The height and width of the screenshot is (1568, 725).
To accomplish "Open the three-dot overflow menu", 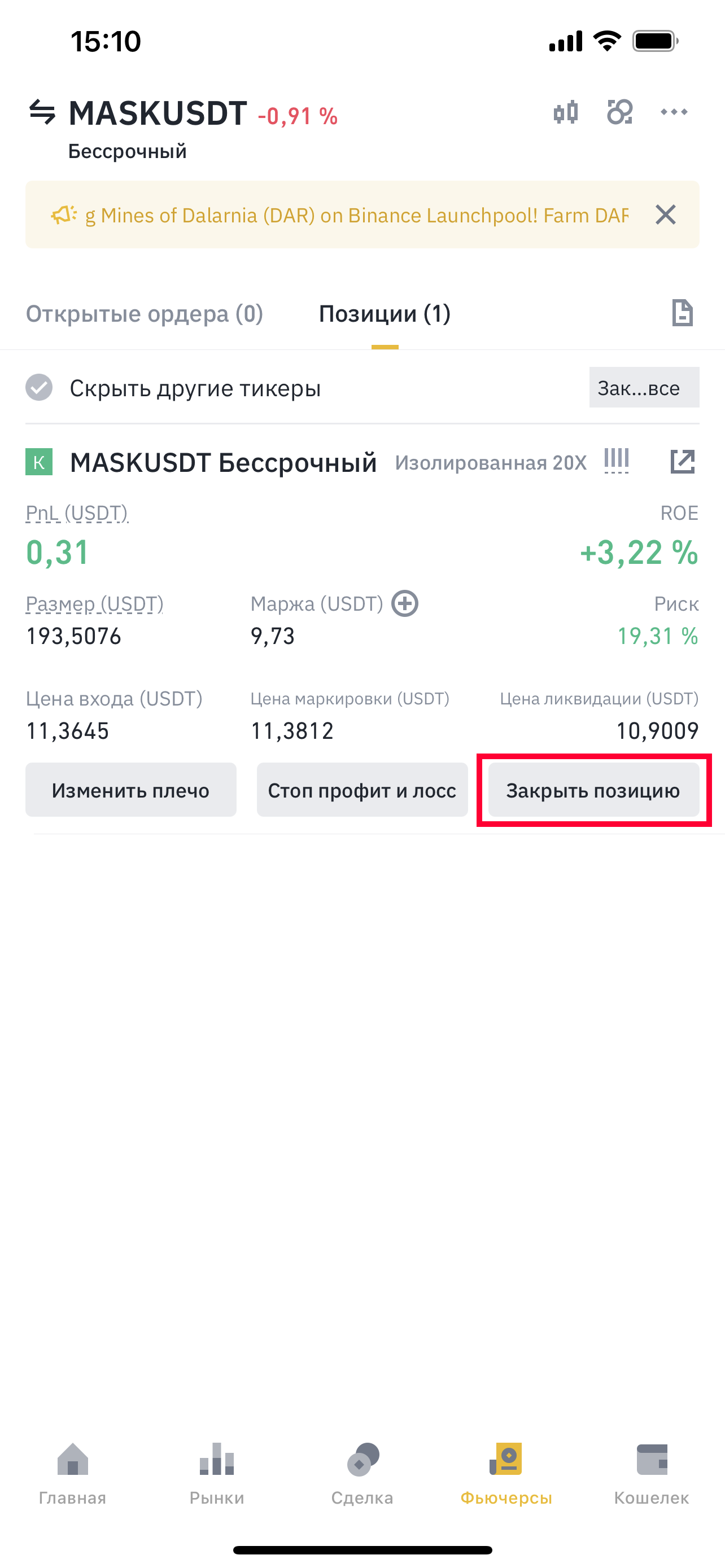I will 673,113.
